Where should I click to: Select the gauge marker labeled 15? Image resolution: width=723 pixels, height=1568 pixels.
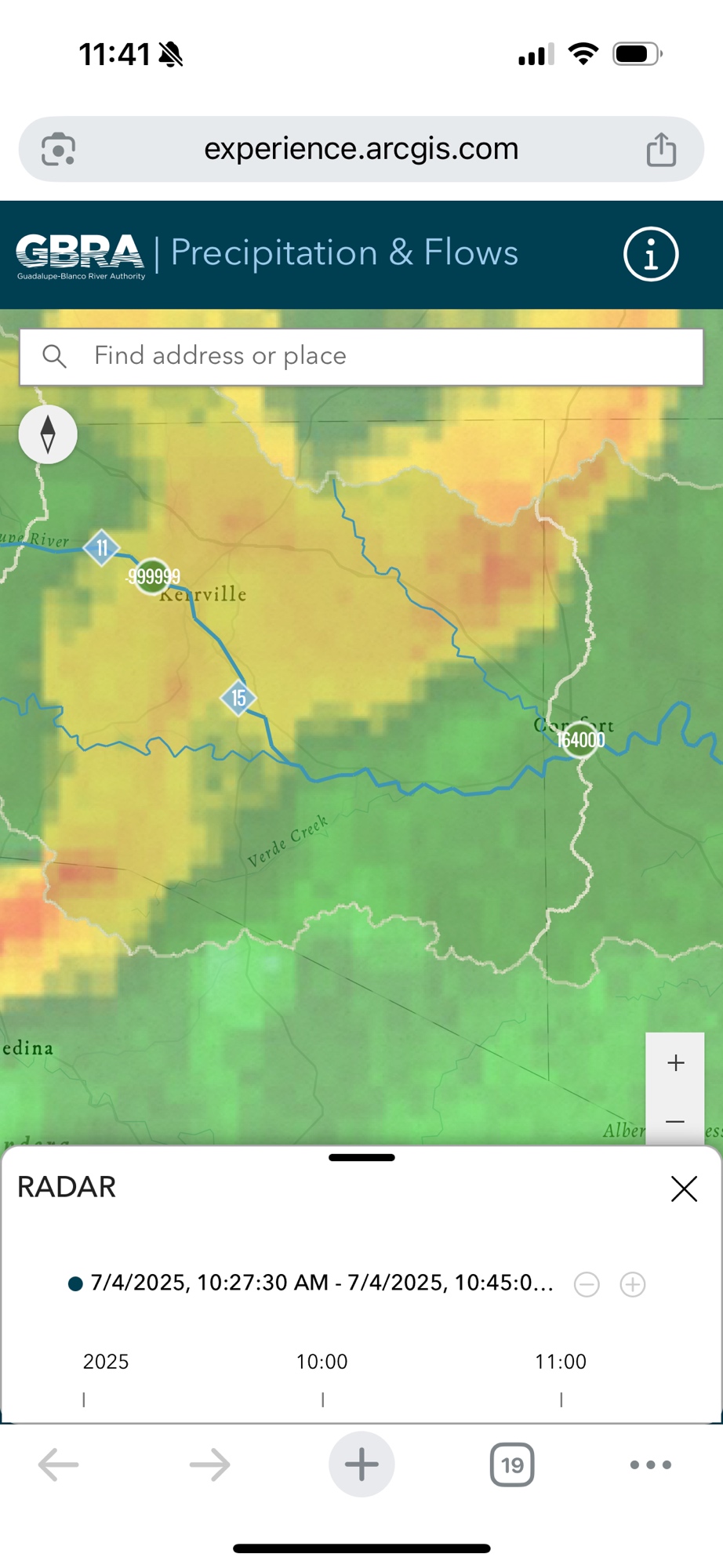point(238,698)
